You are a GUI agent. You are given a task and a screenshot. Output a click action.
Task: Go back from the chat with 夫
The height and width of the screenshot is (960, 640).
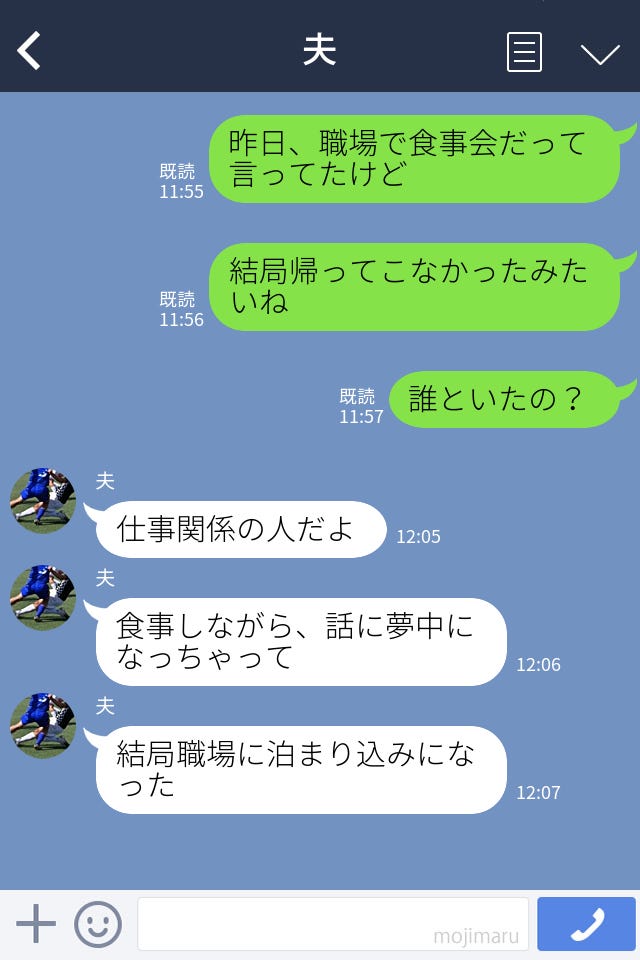coord(30,51)
